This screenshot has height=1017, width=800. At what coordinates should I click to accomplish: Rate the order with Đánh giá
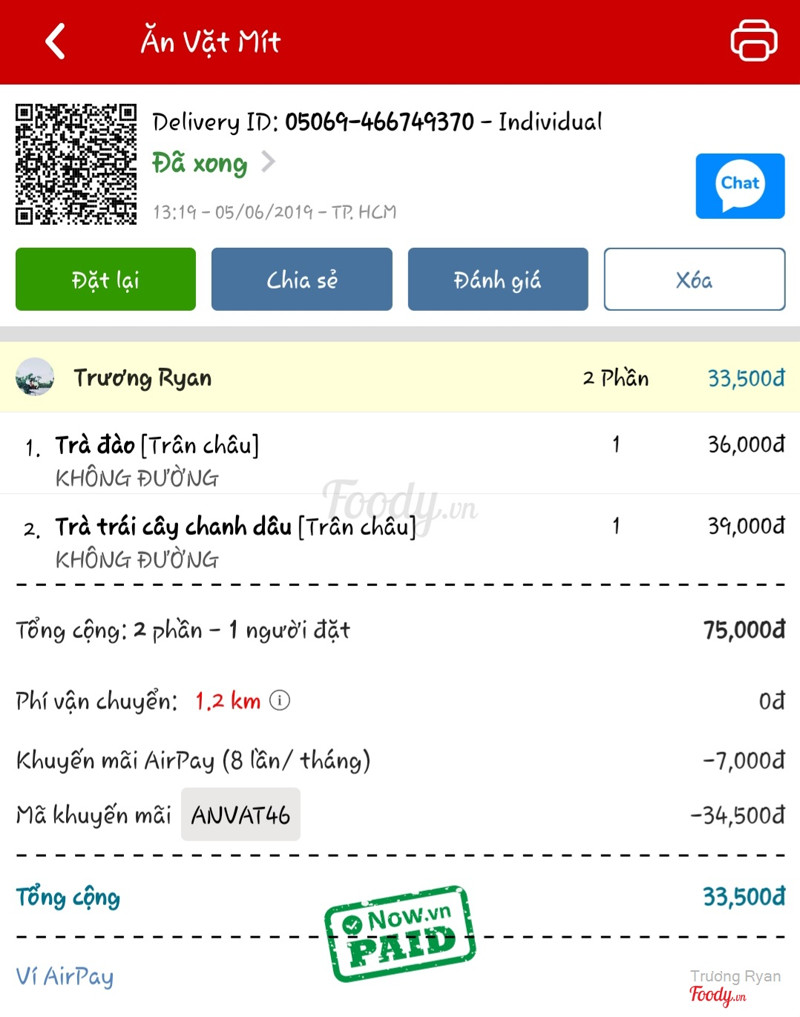(497, 279)
